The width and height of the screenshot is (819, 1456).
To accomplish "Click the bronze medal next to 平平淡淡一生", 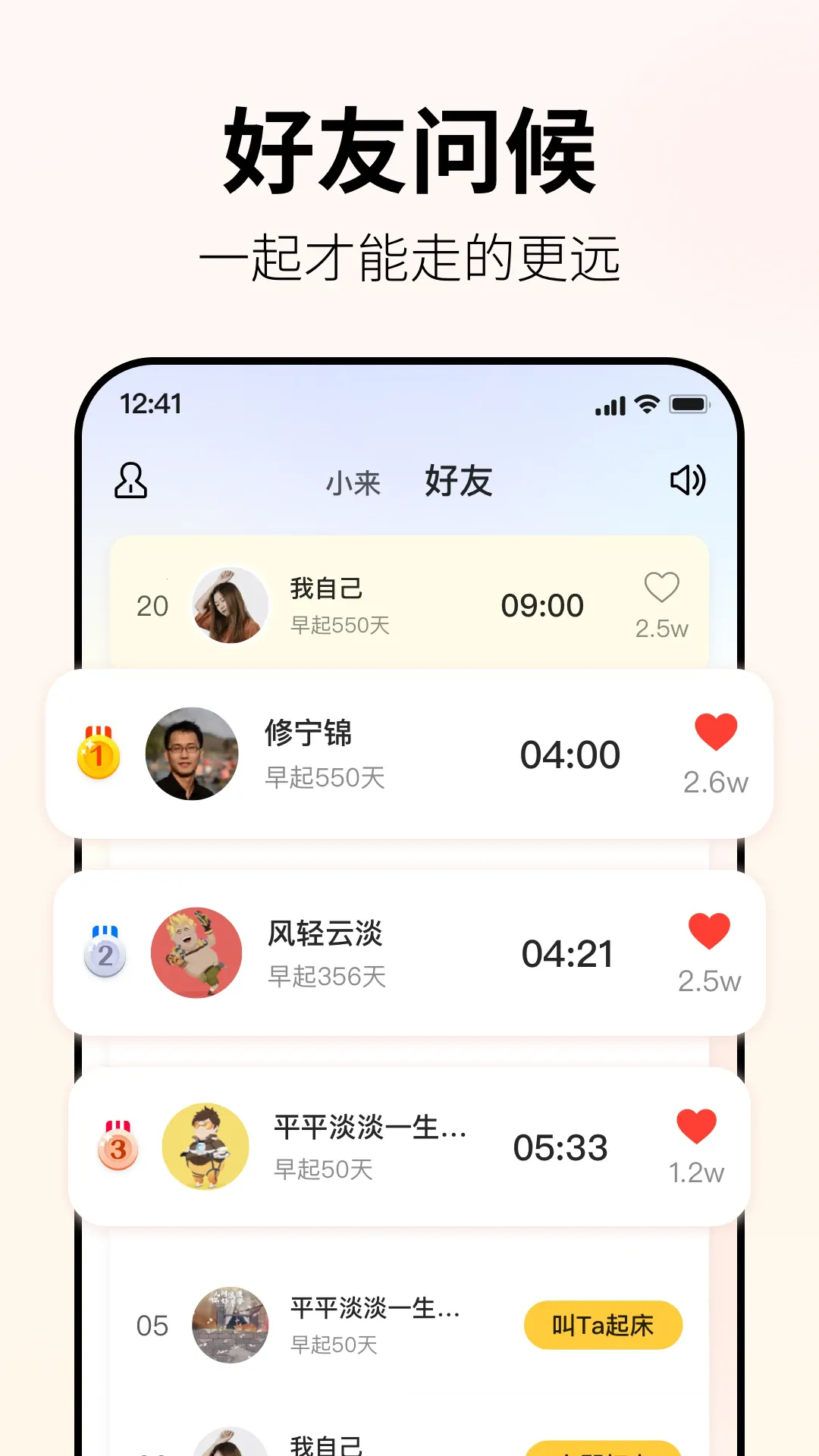I will pos(118,1147).
